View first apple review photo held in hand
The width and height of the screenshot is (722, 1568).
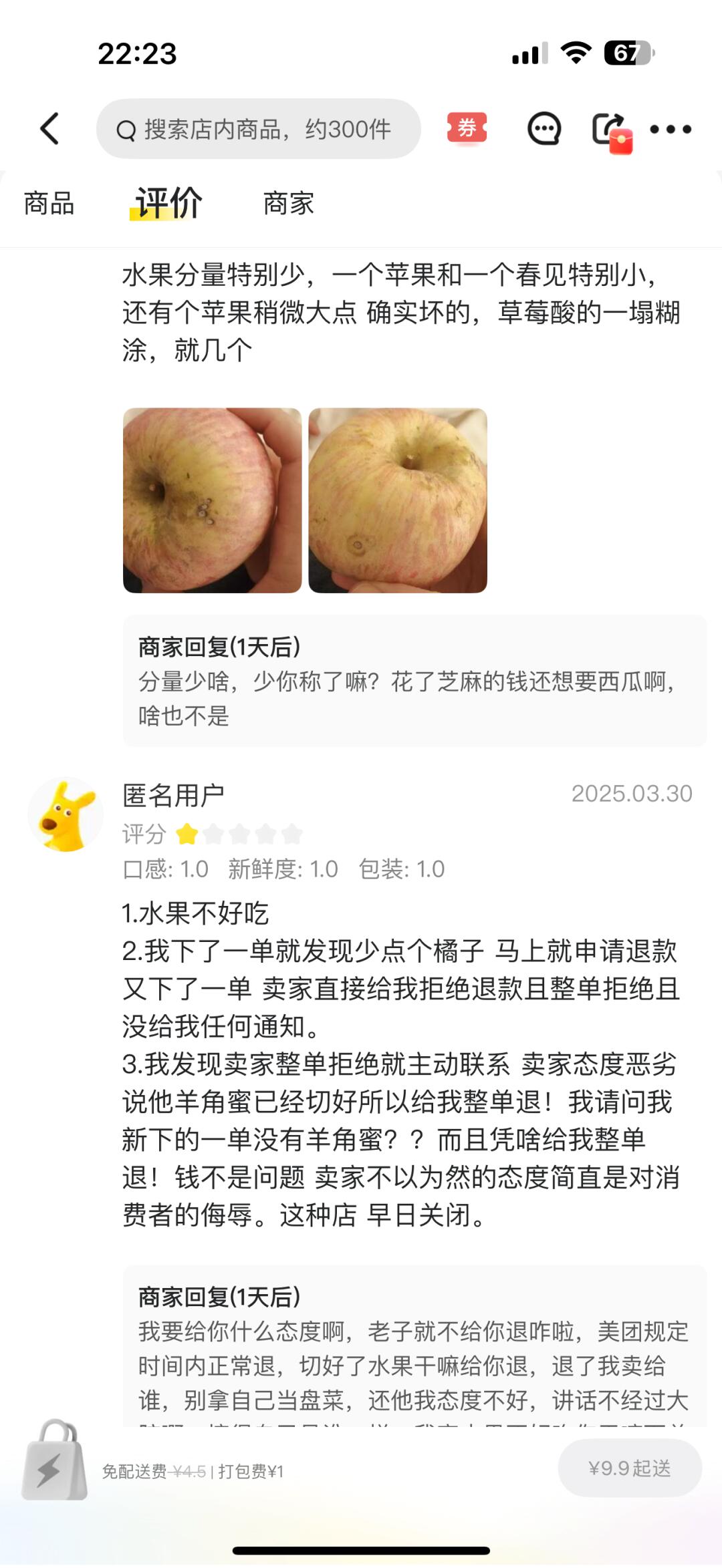pos(213,500)
